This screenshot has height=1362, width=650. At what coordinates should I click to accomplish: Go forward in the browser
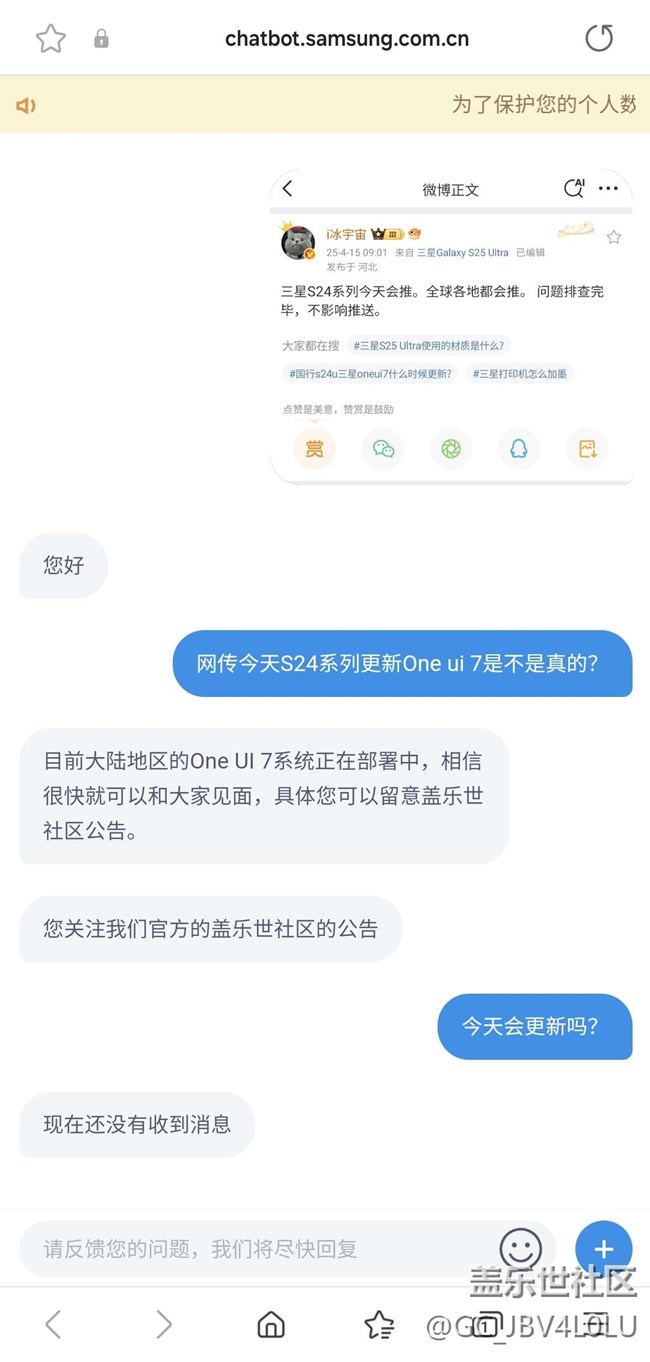click(x=163, y=1325)
